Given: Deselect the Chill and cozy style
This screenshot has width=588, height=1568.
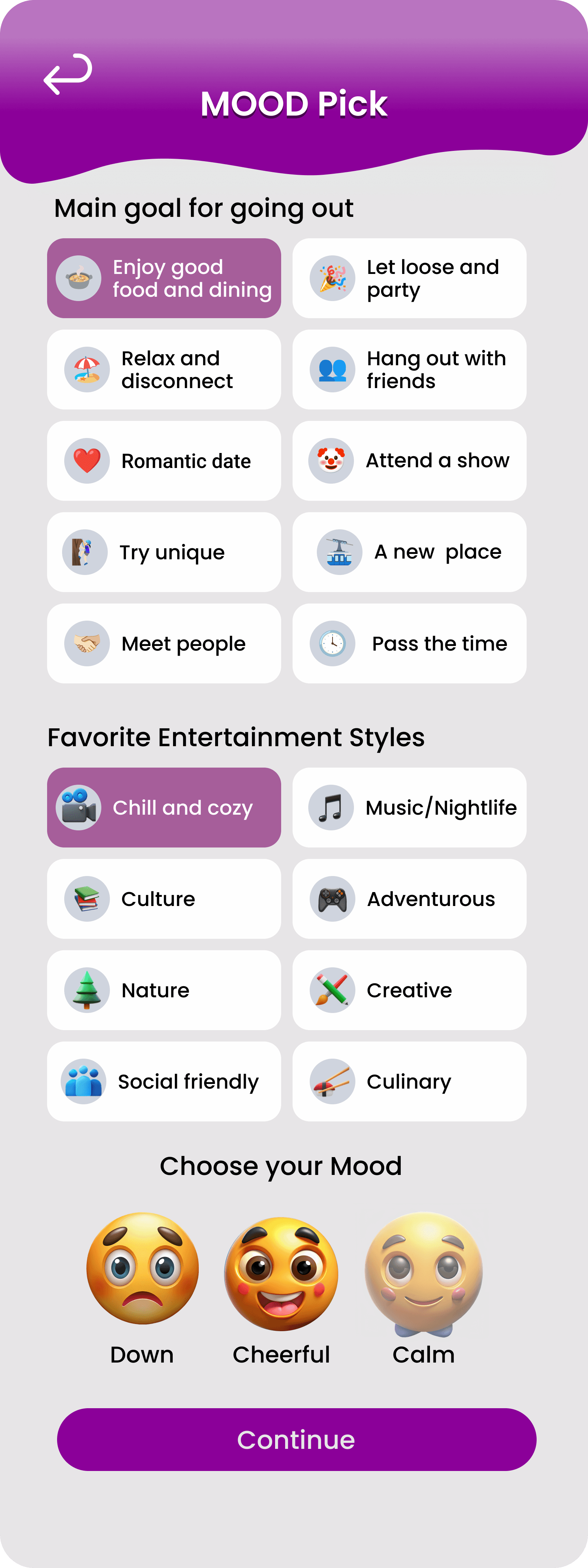Looking at the screenshot, I should [164, 807].
